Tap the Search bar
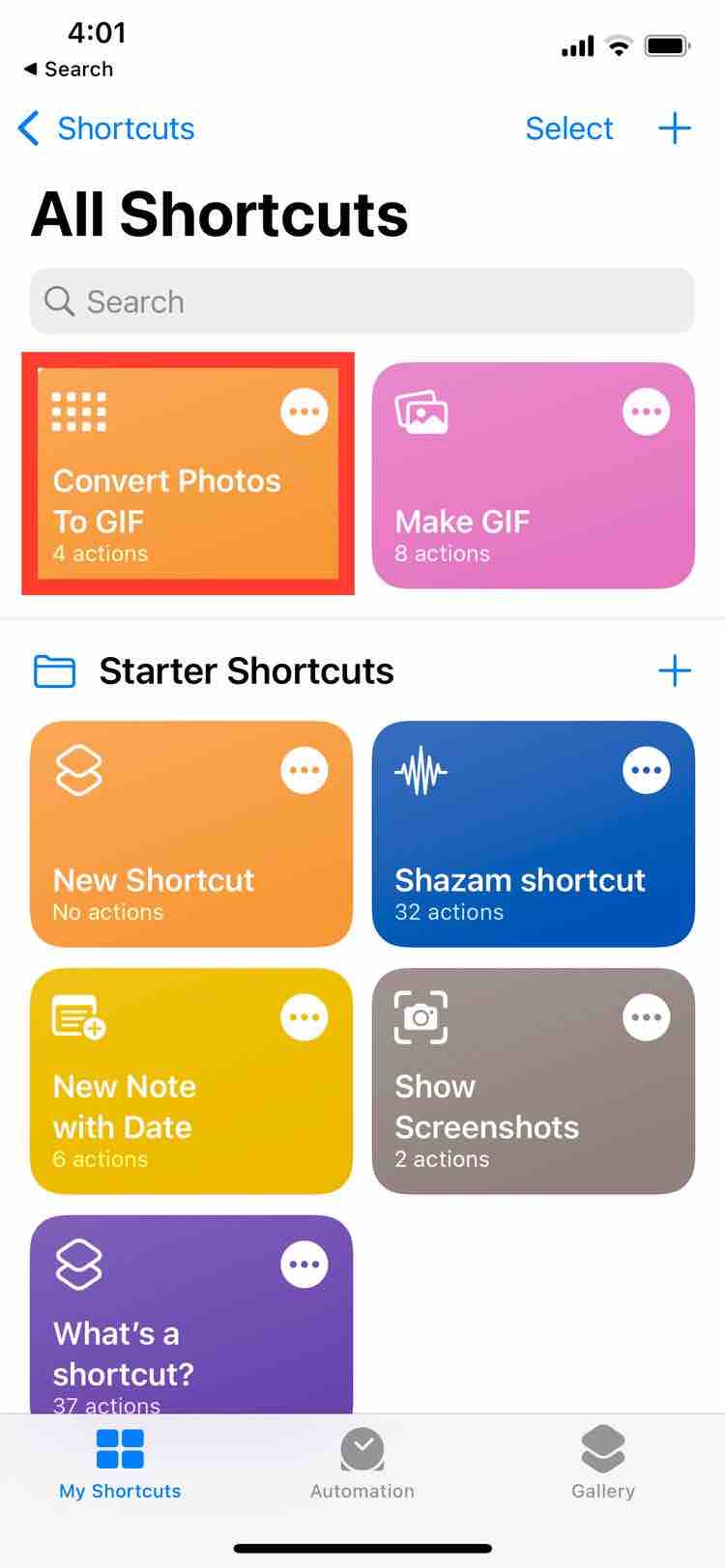The image size is (725, 1568). coord(362,300)
